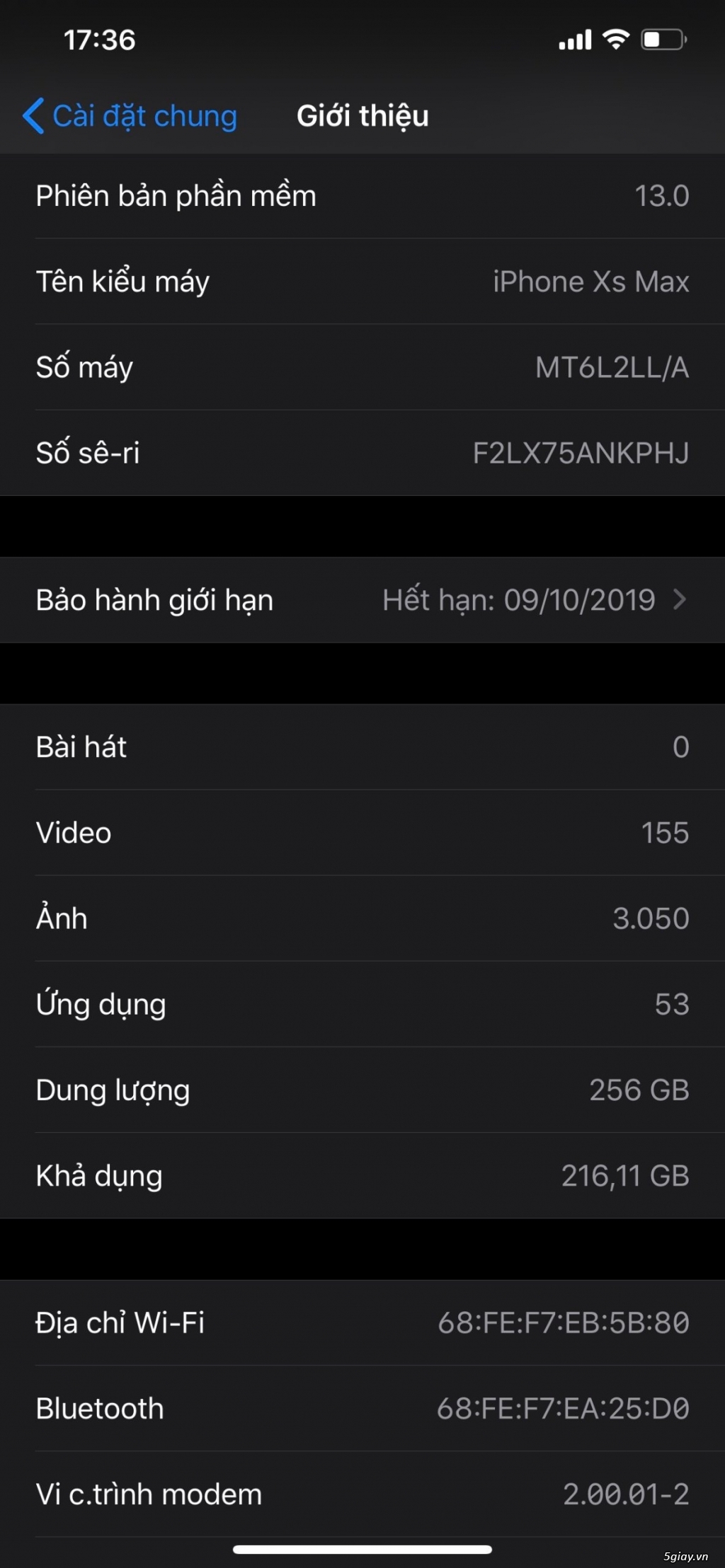725x1568 pixels.
Task: Tap the serial number F2LX75ANKPHJ
Action: [582, 454]
